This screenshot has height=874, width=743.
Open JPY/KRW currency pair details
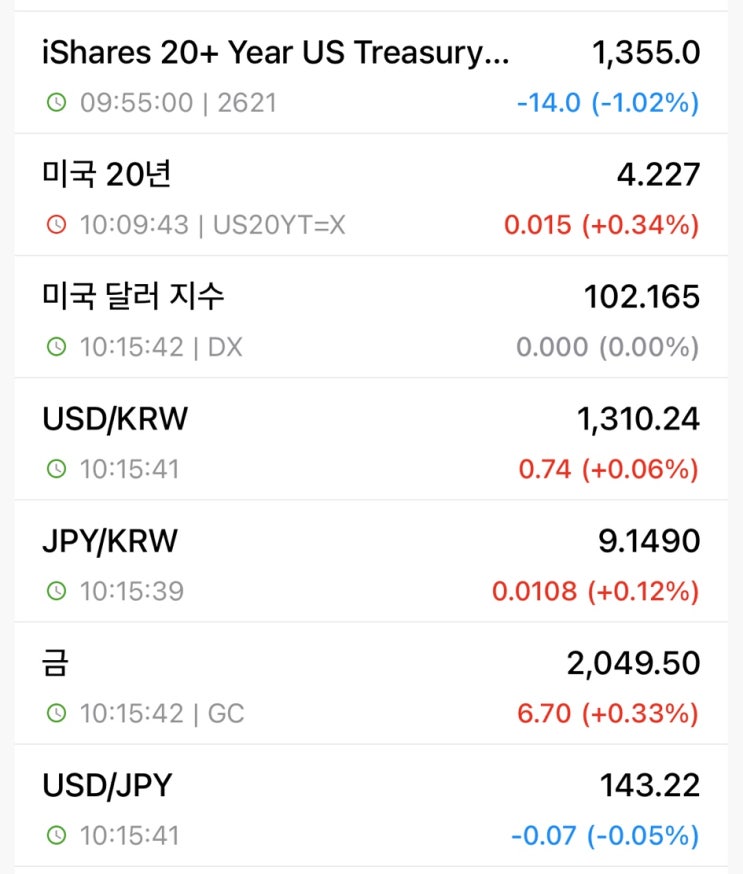click(x=371, y=562)
